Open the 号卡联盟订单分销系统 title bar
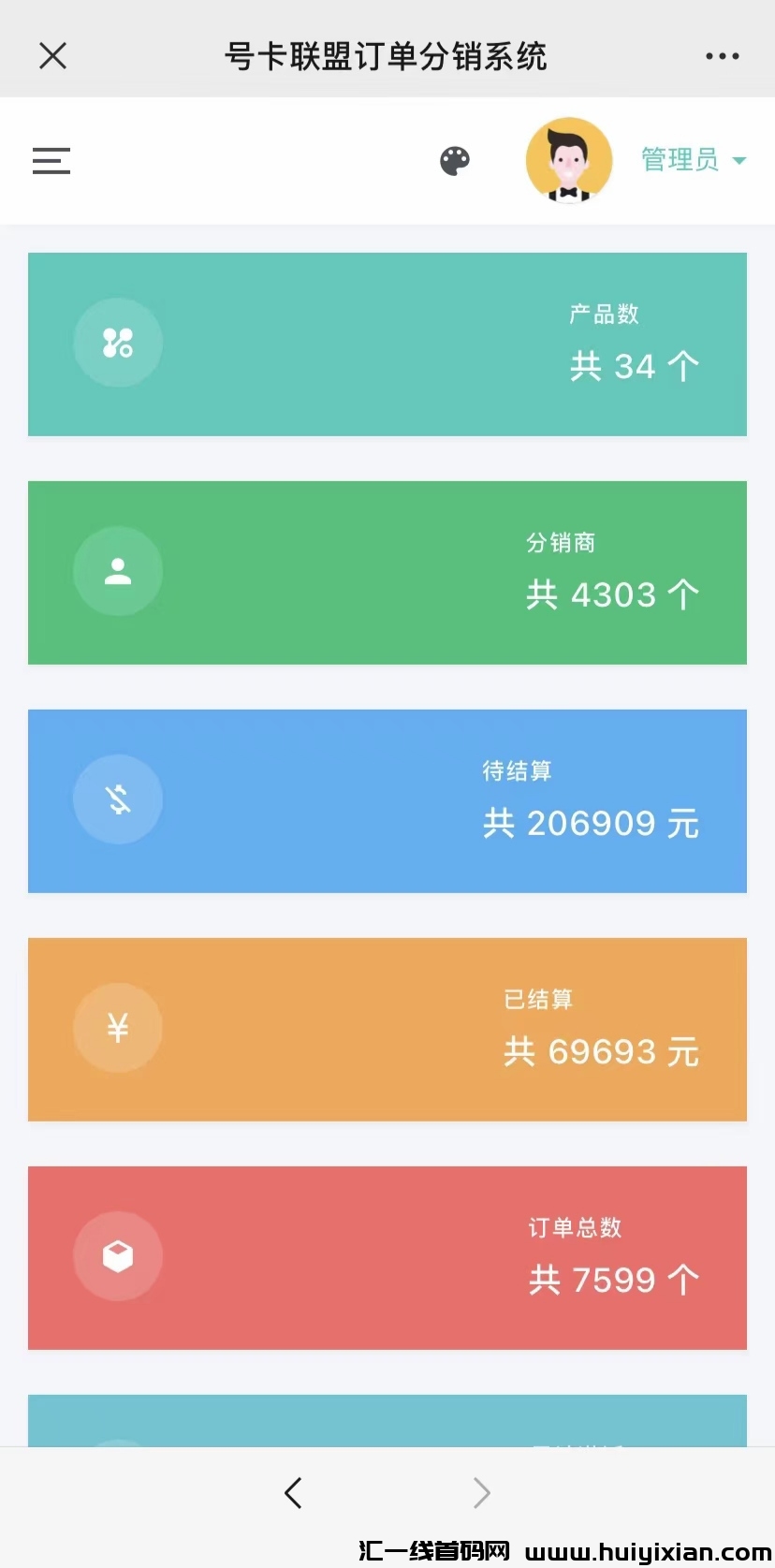 (387, 55)
